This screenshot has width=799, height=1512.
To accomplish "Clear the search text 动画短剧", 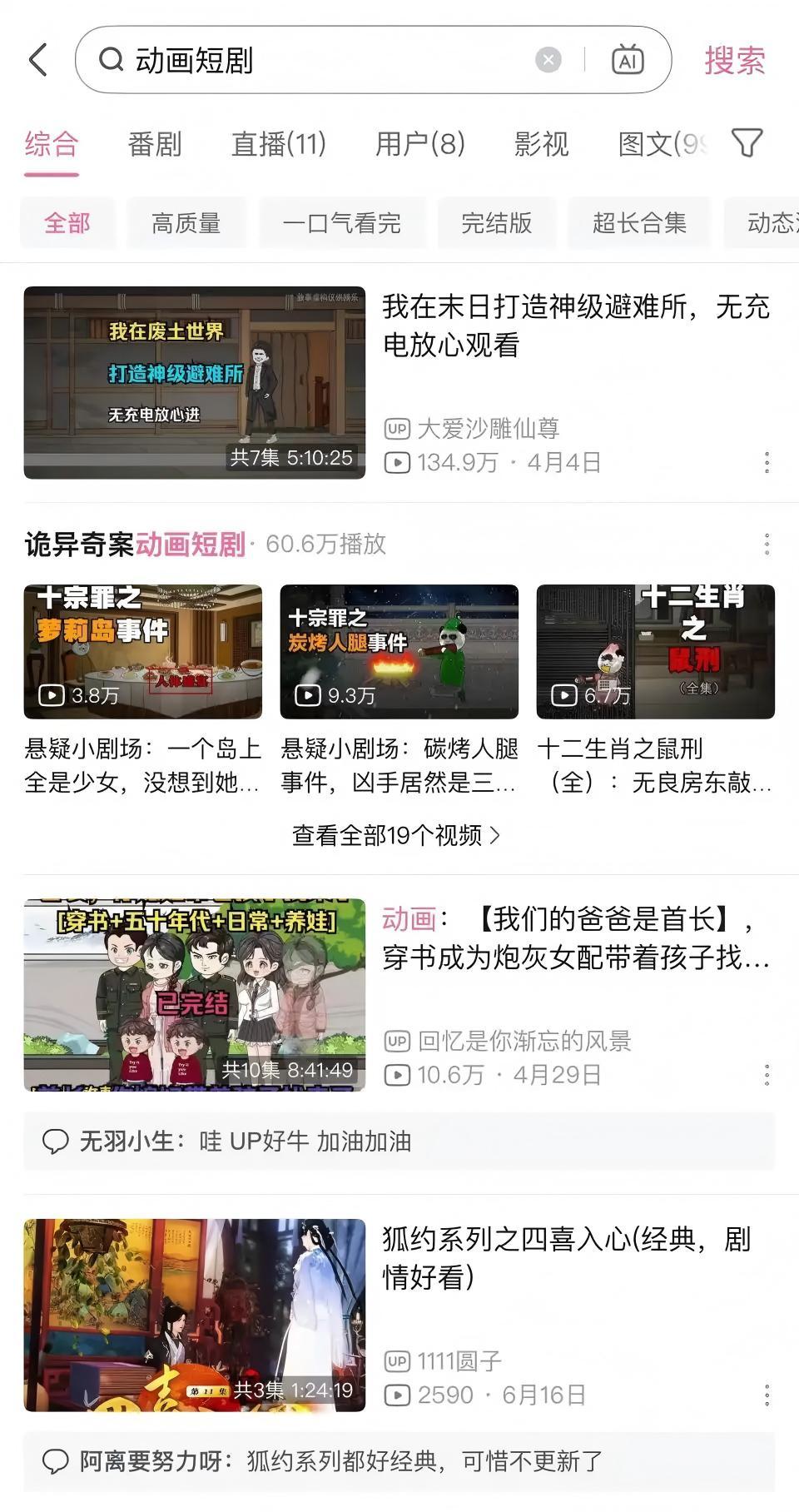I will (x=548, y=60).
